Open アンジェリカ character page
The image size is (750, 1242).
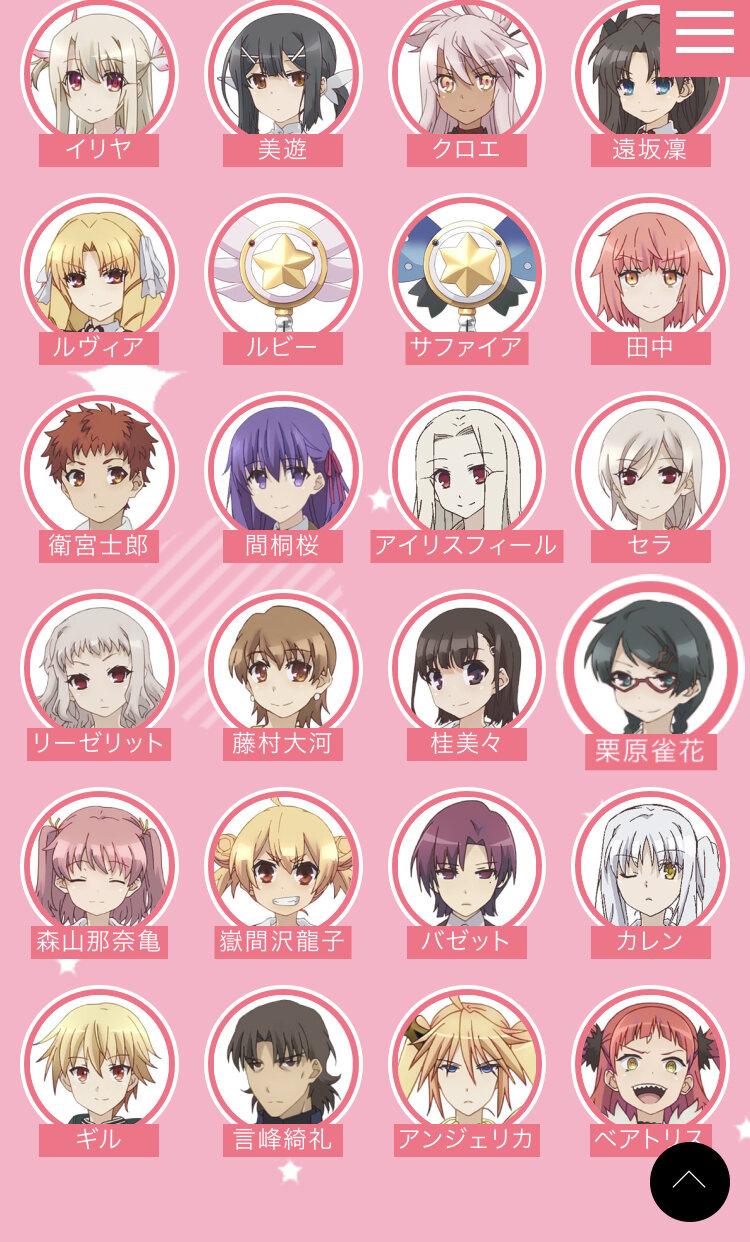coord(467,1071)
